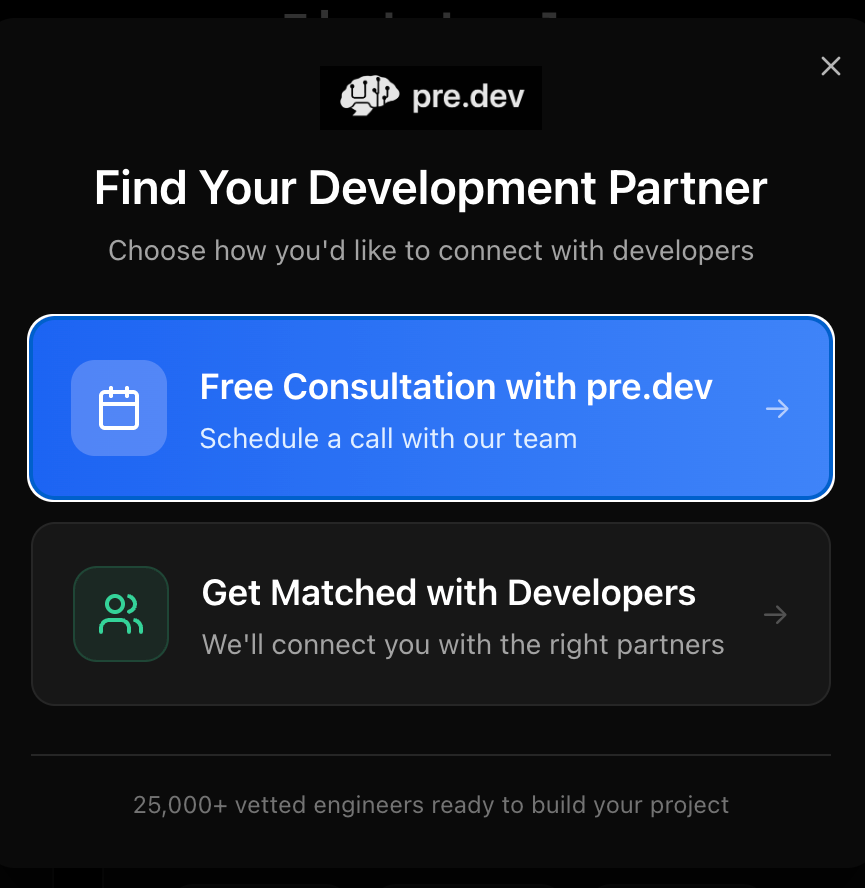Choose Get Matched with Developers option
The height and width of the screenshot is (888, 865).
pyautogui.click(x=430, y=614)
